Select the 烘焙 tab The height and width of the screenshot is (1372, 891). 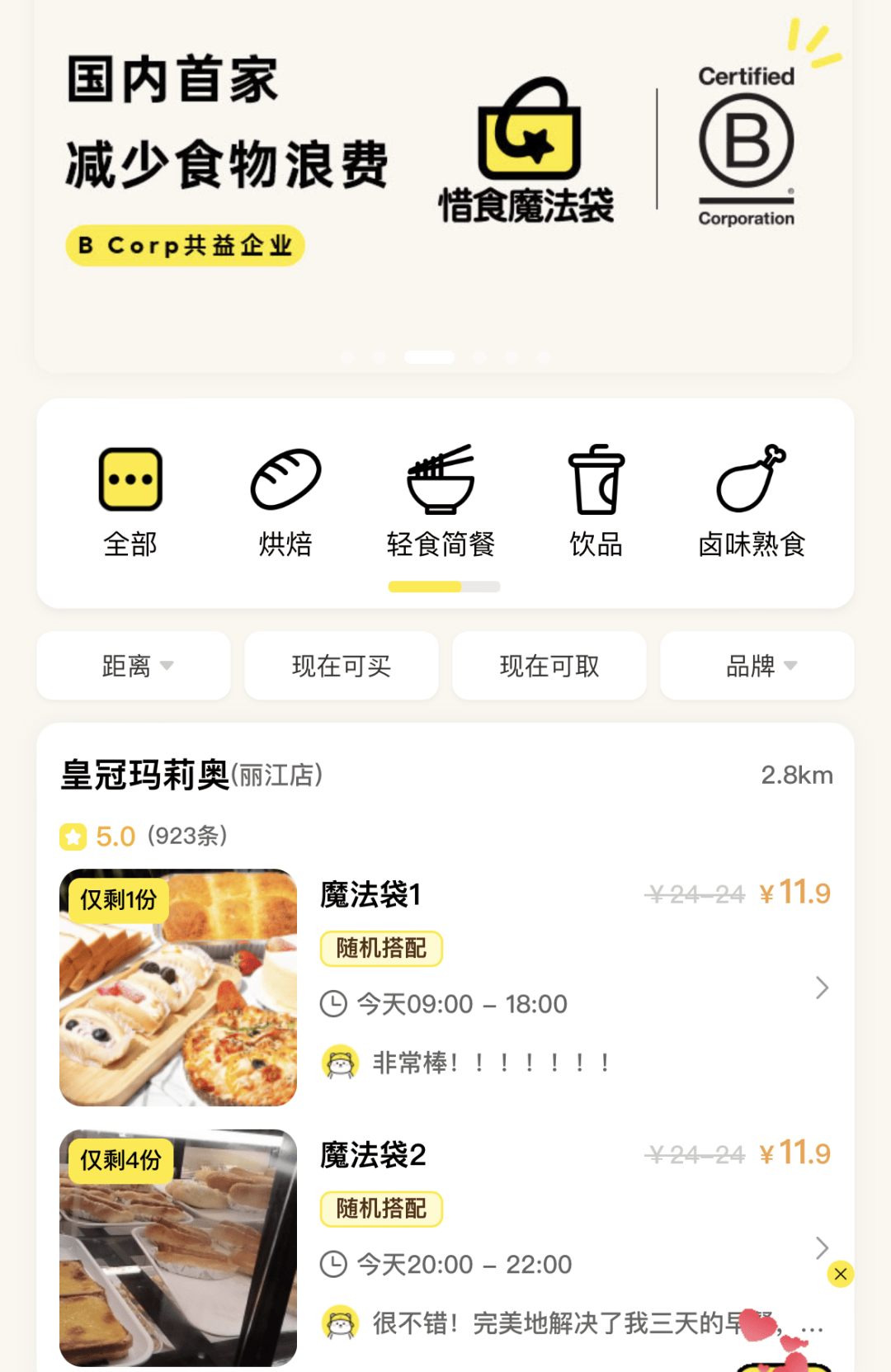click(285, 545)
